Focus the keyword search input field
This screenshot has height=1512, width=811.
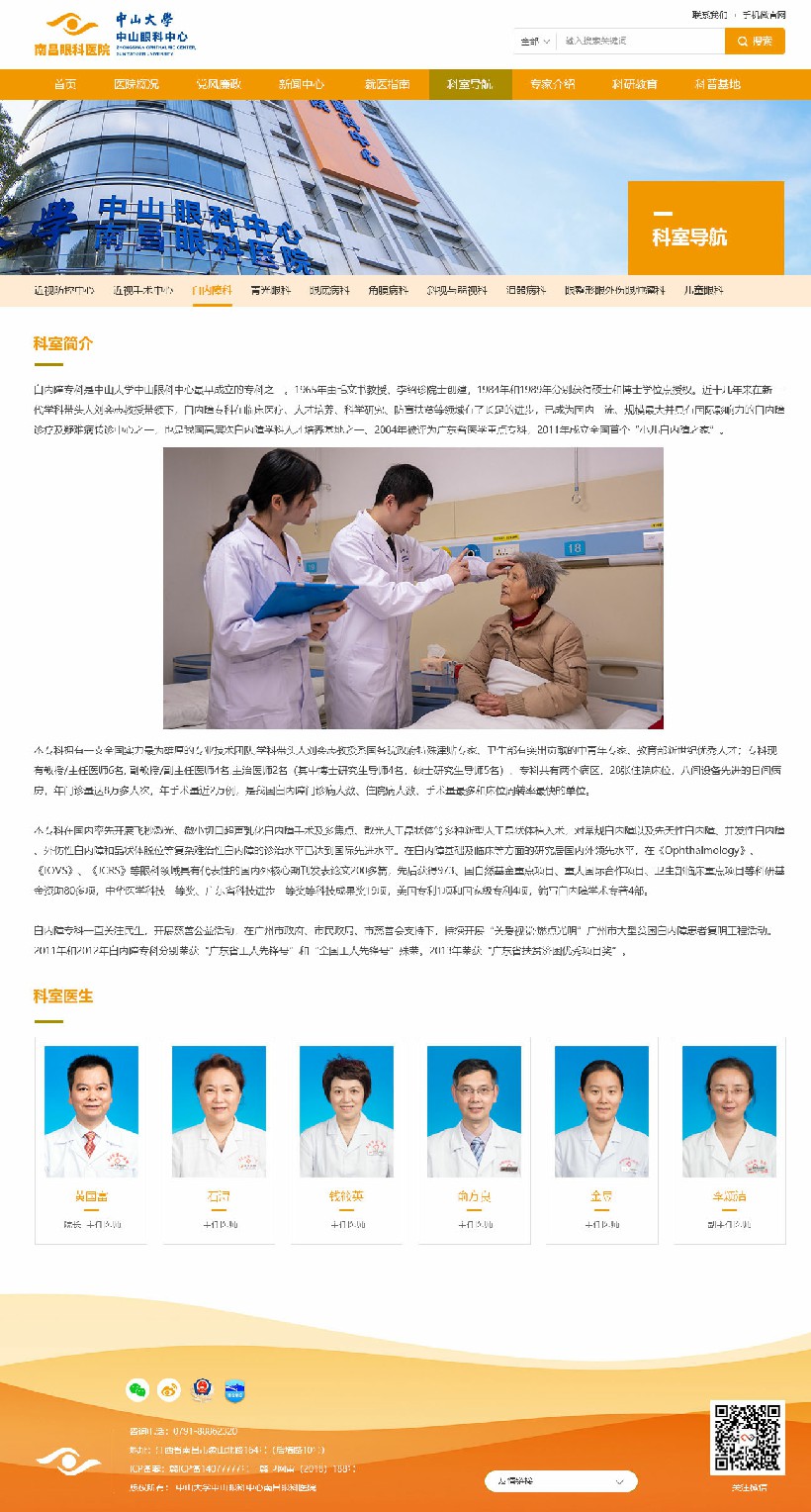pyautogui.click(x=640, y=42)
